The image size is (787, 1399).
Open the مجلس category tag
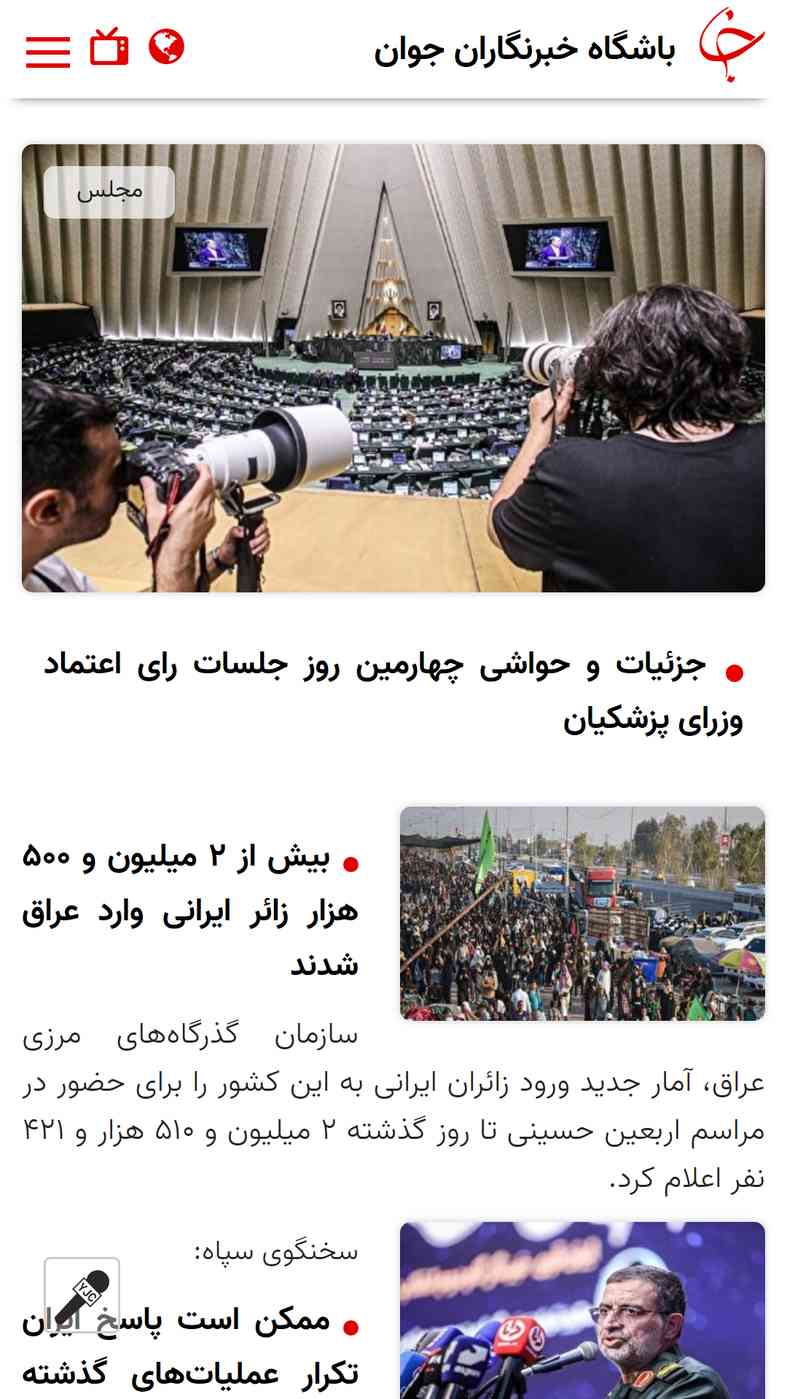tap(109, 191)
